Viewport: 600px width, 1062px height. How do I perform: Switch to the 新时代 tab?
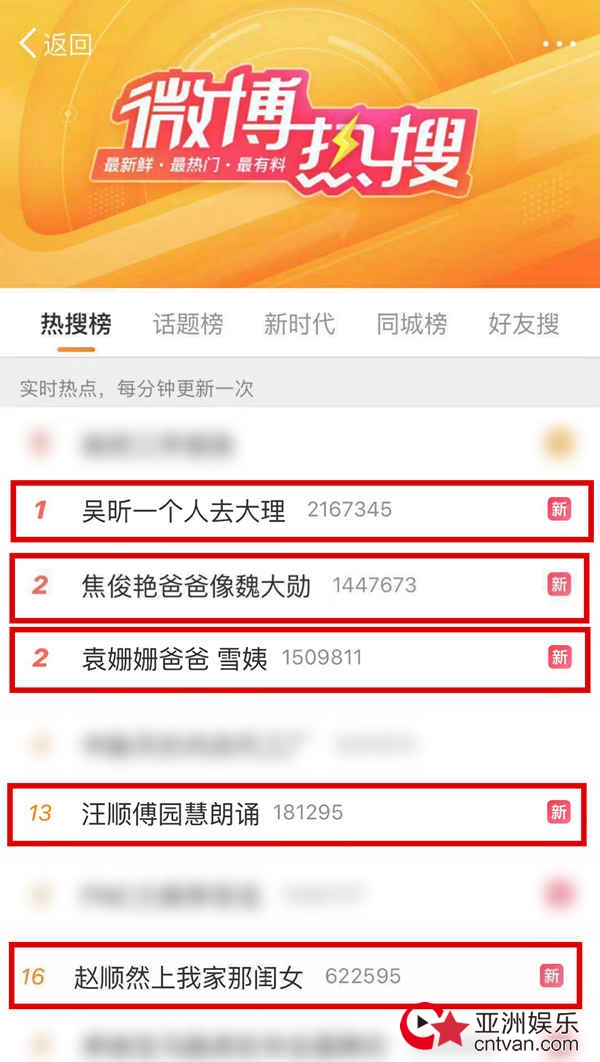pyautogui.click(x=299, y=324)
